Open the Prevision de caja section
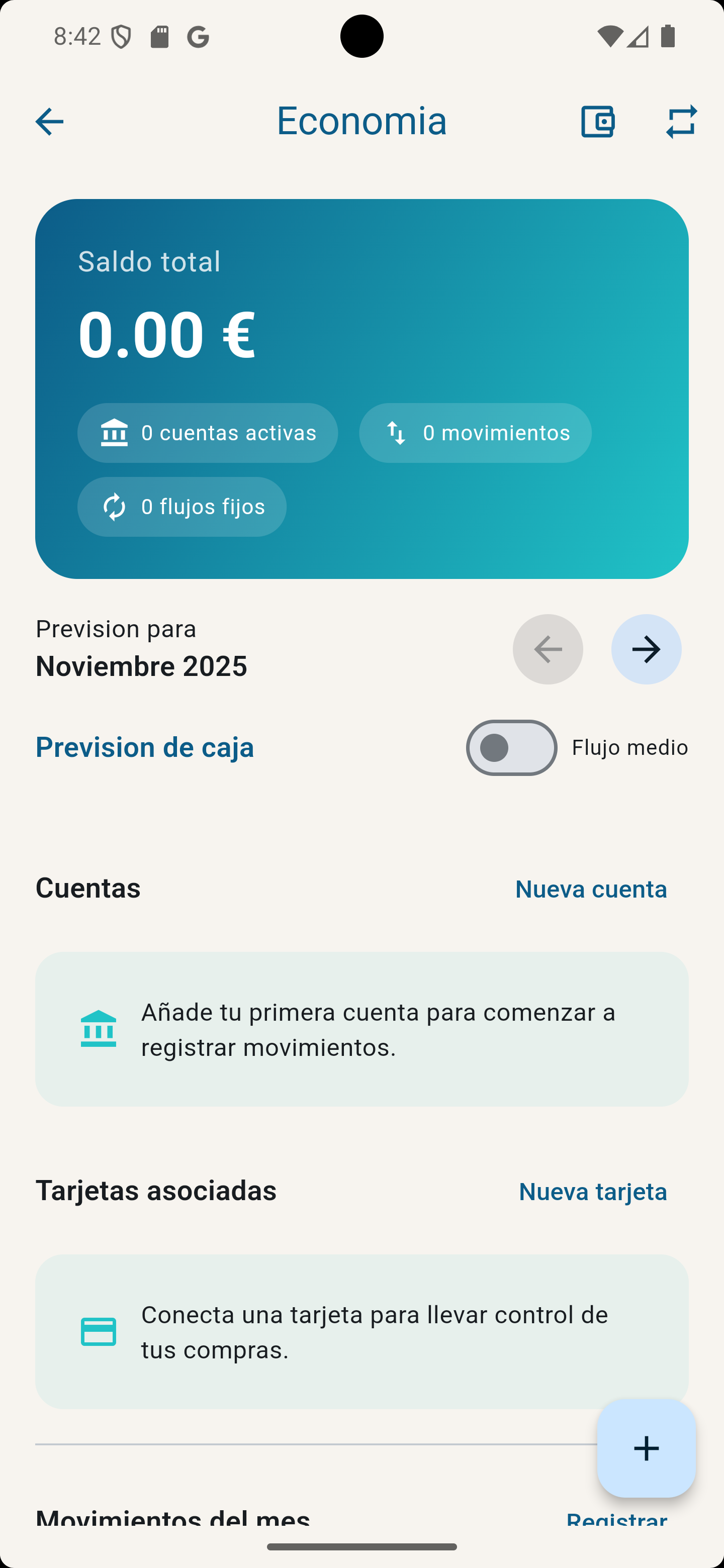 click(144, 747)
